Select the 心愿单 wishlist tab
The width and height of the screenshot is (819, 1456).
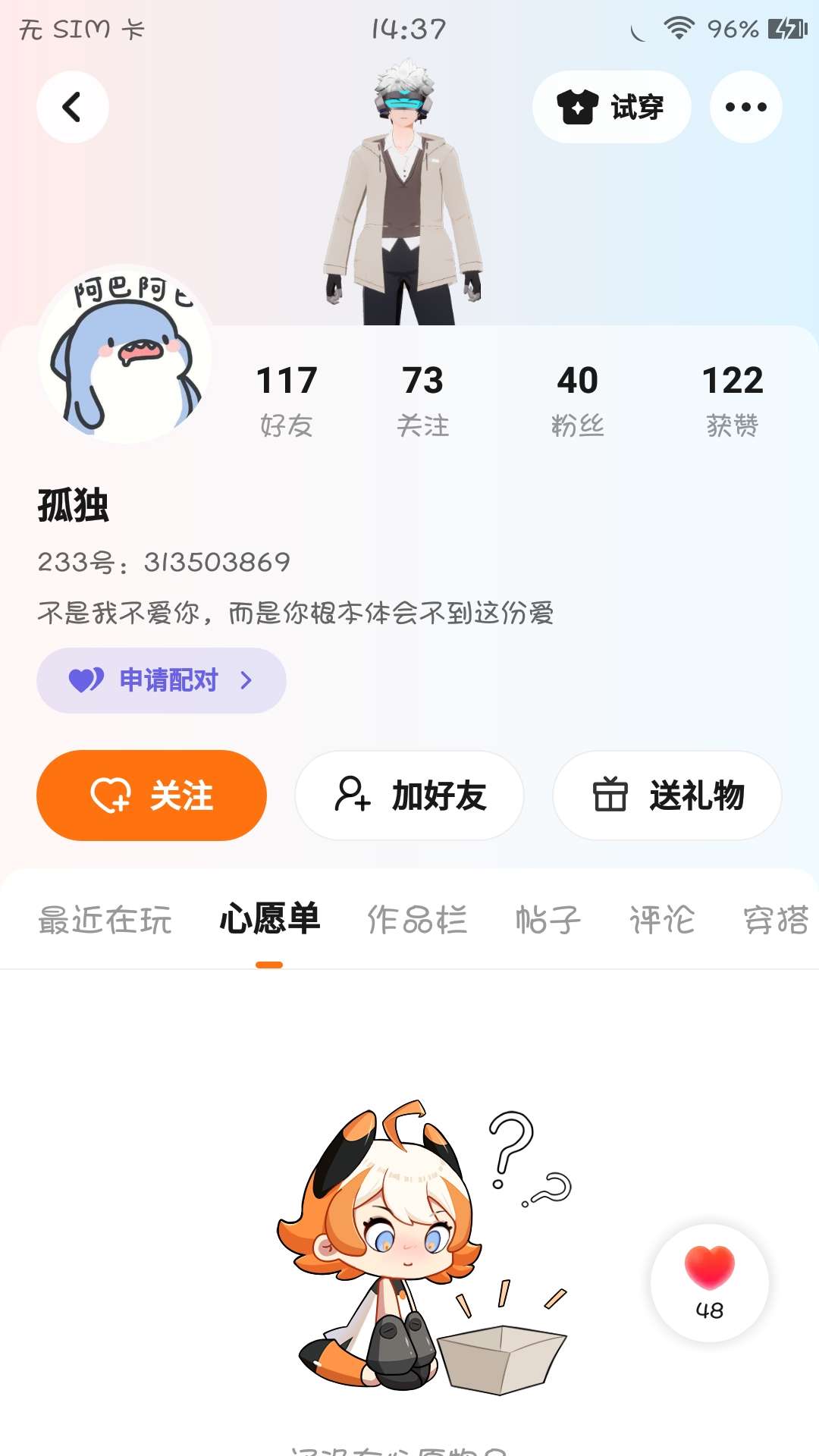click(x=269, y=920)
